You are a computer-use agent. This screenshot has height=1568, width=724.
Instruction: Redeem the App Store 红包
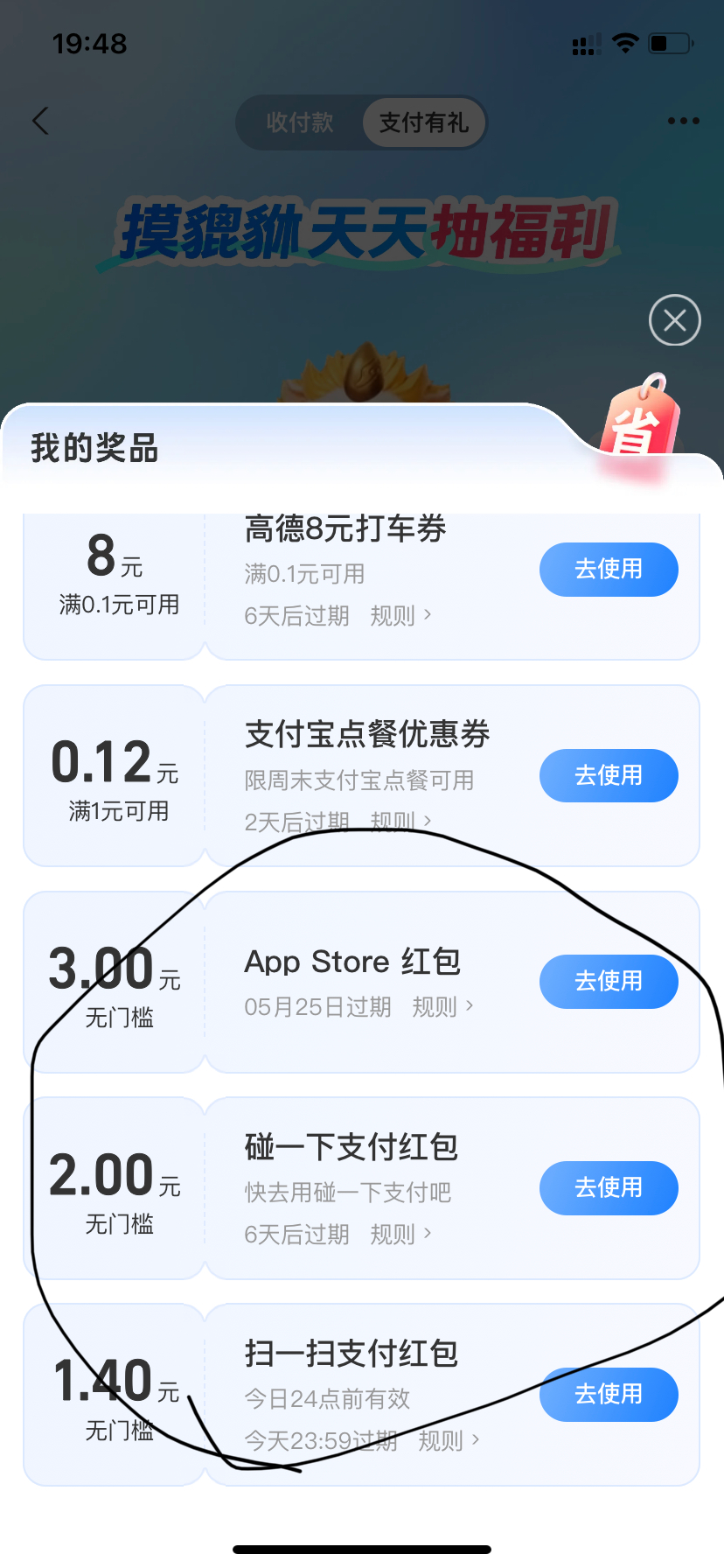[609, 982]
